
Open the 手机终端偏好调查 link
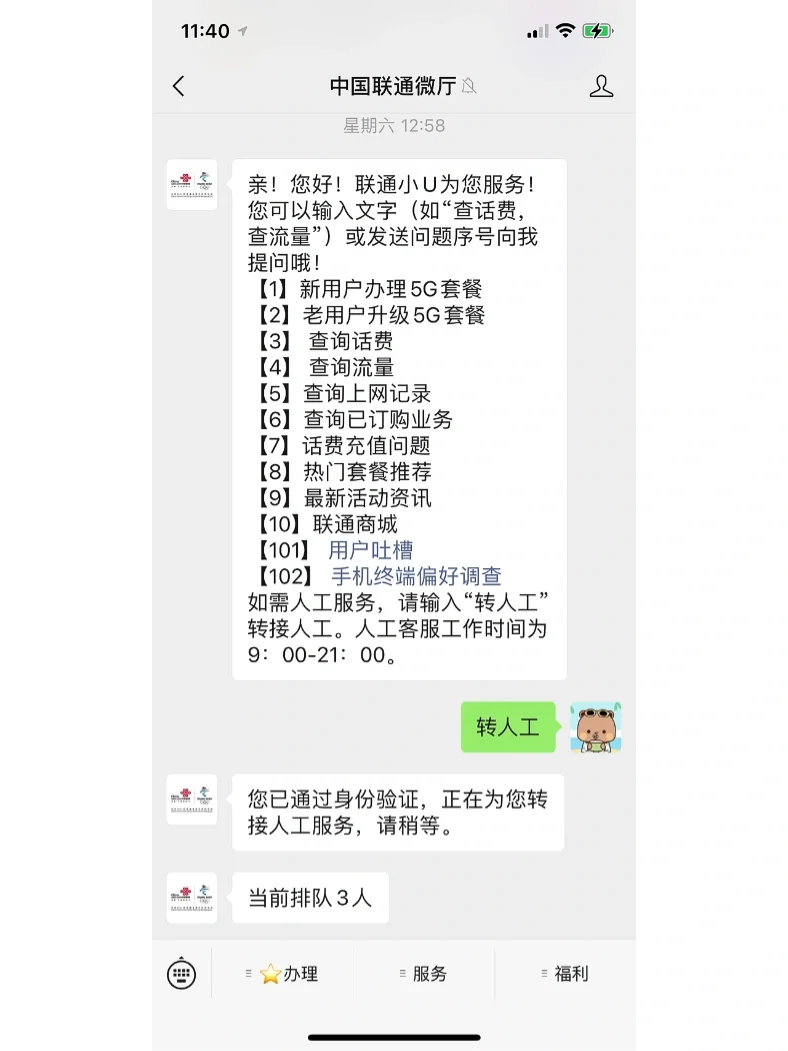click(x=416, y=576)
